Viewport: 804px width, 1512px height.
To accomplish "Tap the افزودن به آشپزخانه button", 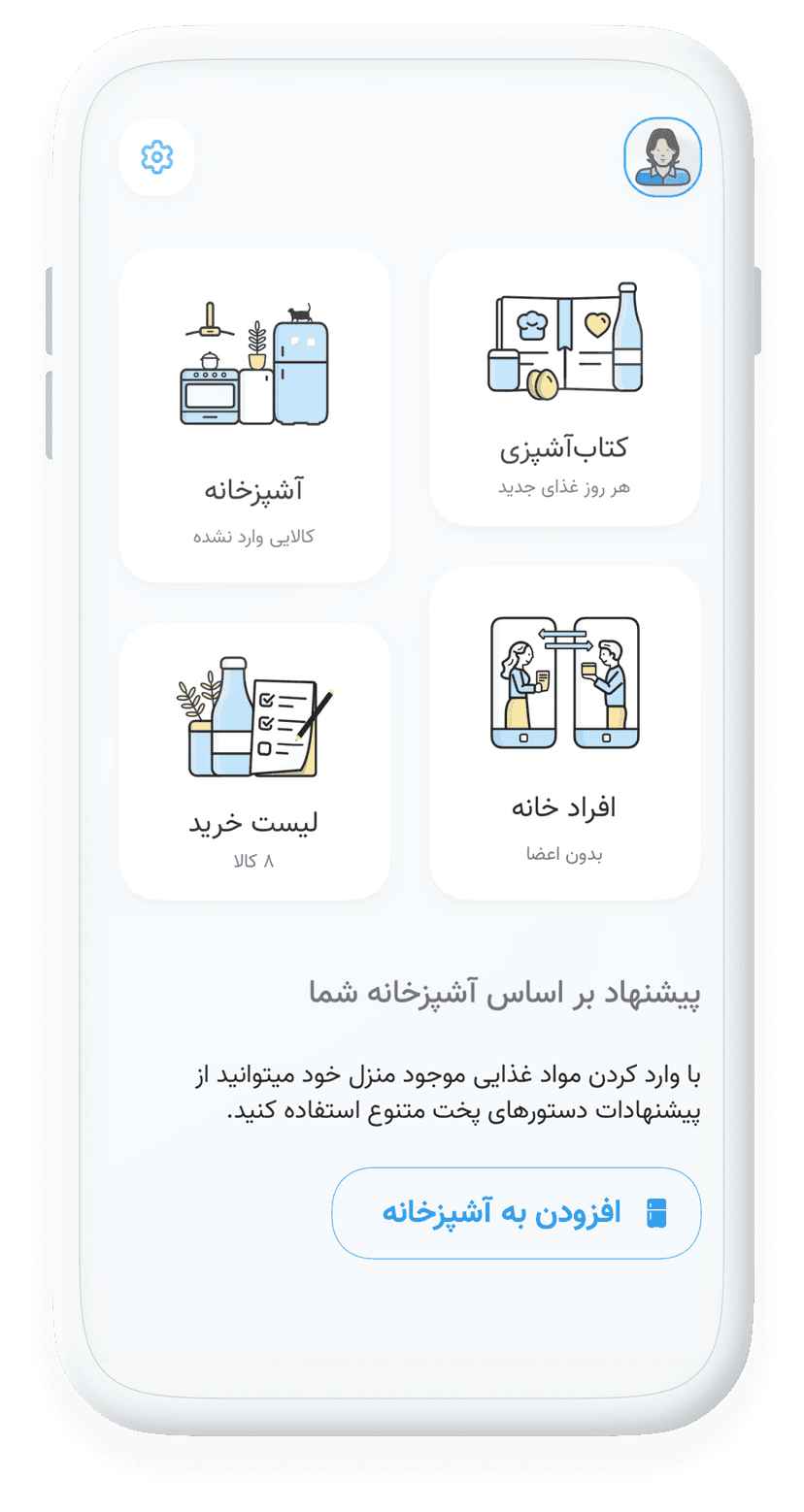I will 516,1212.
